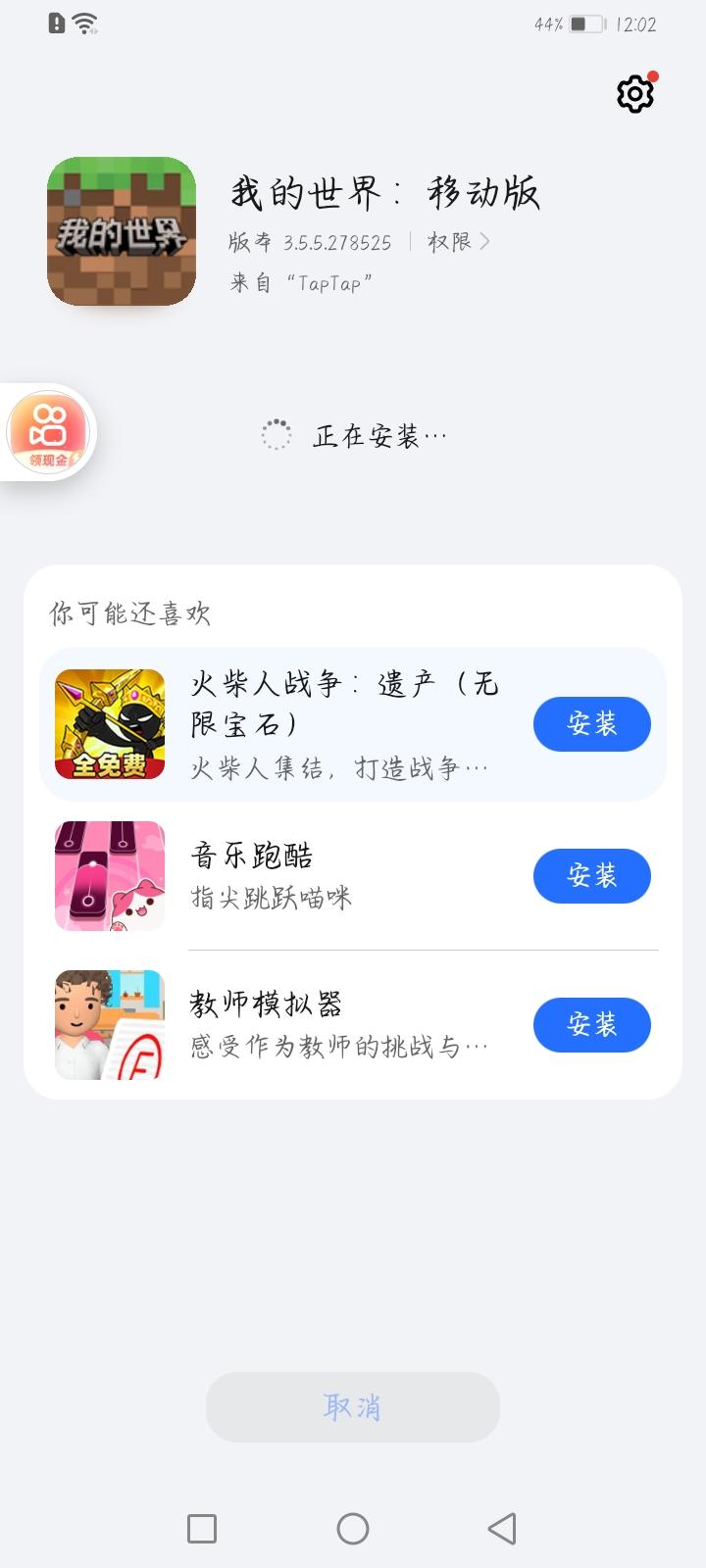The width and height of the screenshot is (706, 1568).
Task: Click the 音乐跑酷 app icon
Action: 110,875
